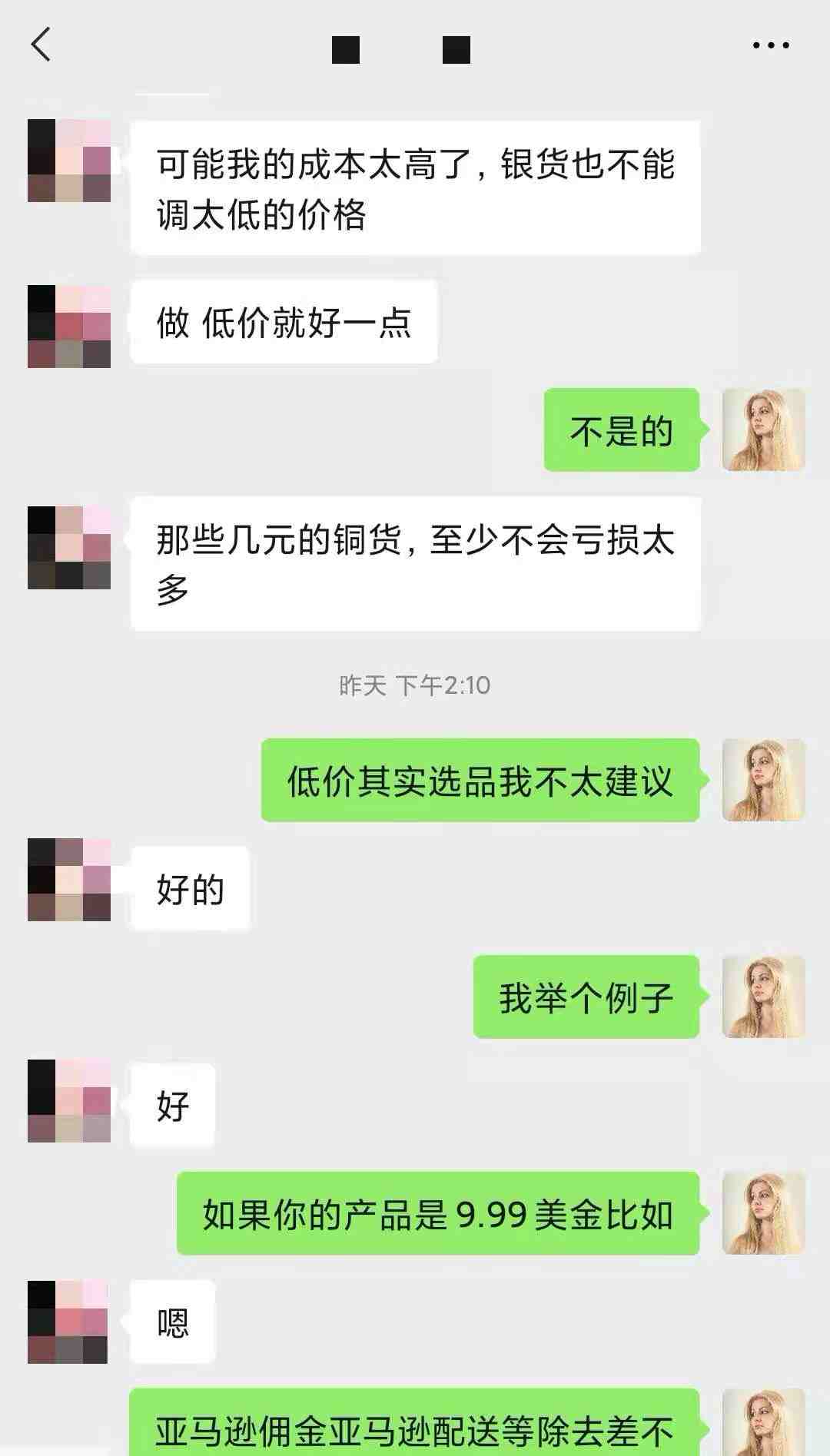Image resolution: width=830 pixels, height=1456 pixels.
Task: Tap sender's avatar next to "不是的"
Action: click(763, 430)
